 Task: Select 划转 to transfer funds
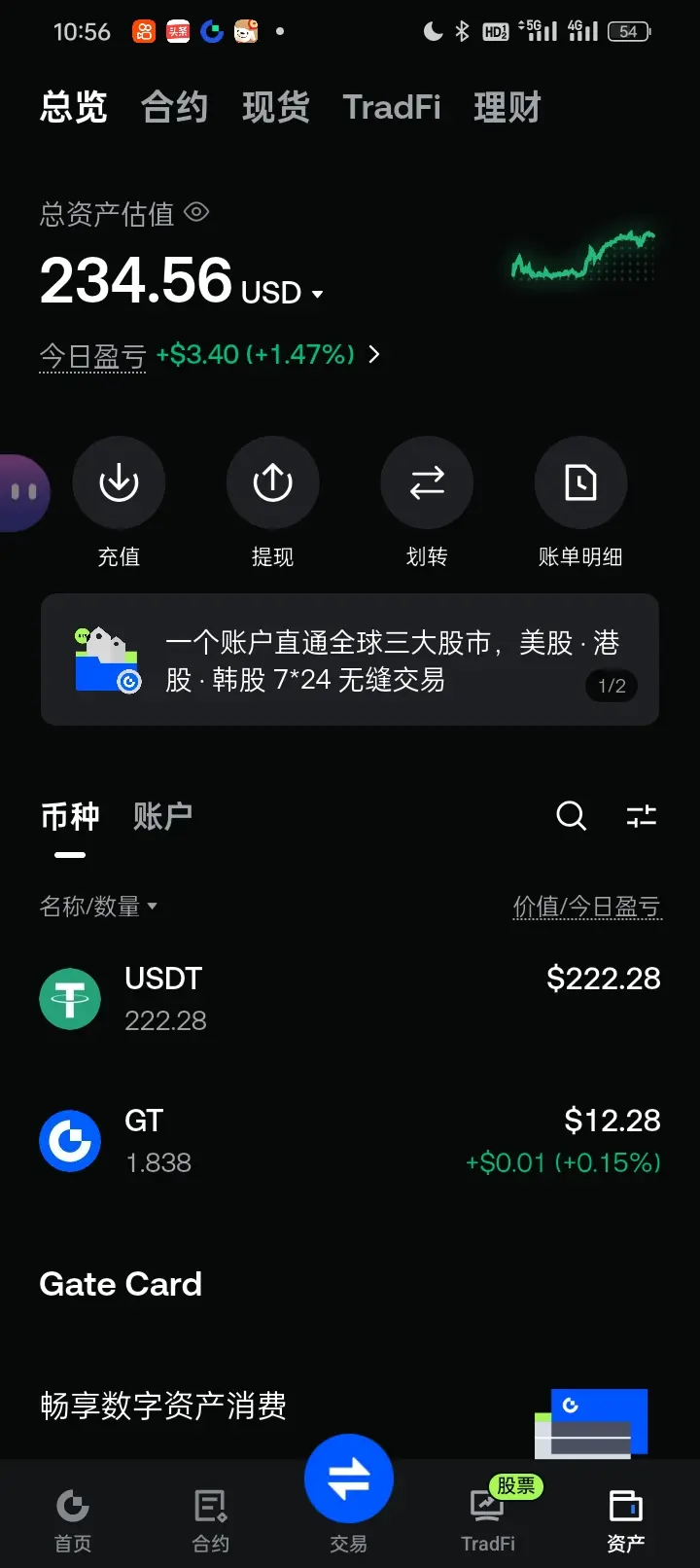[x=427, y=503]
